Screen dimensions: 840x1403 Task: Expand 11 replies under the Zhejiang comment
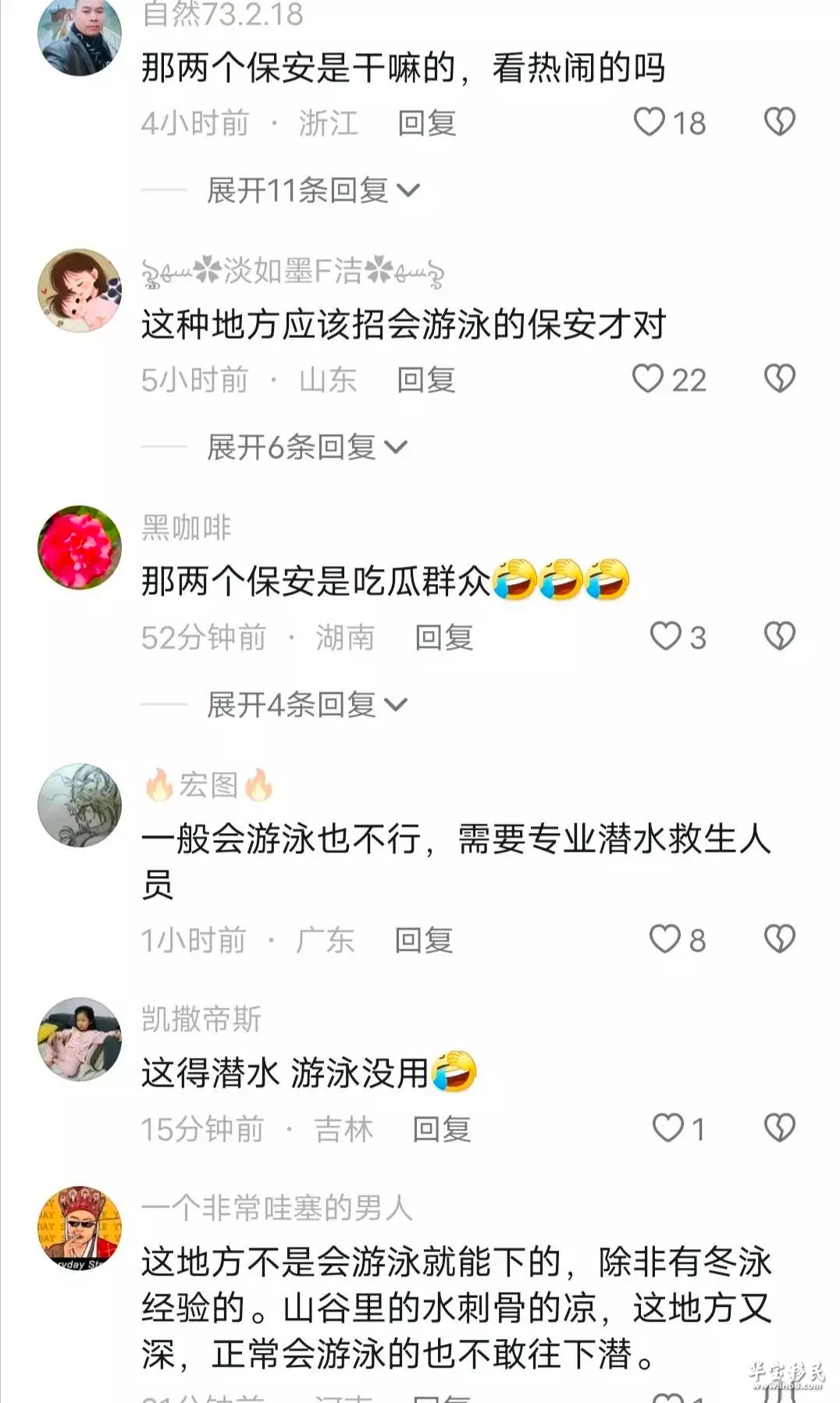[x=313, y=191]
